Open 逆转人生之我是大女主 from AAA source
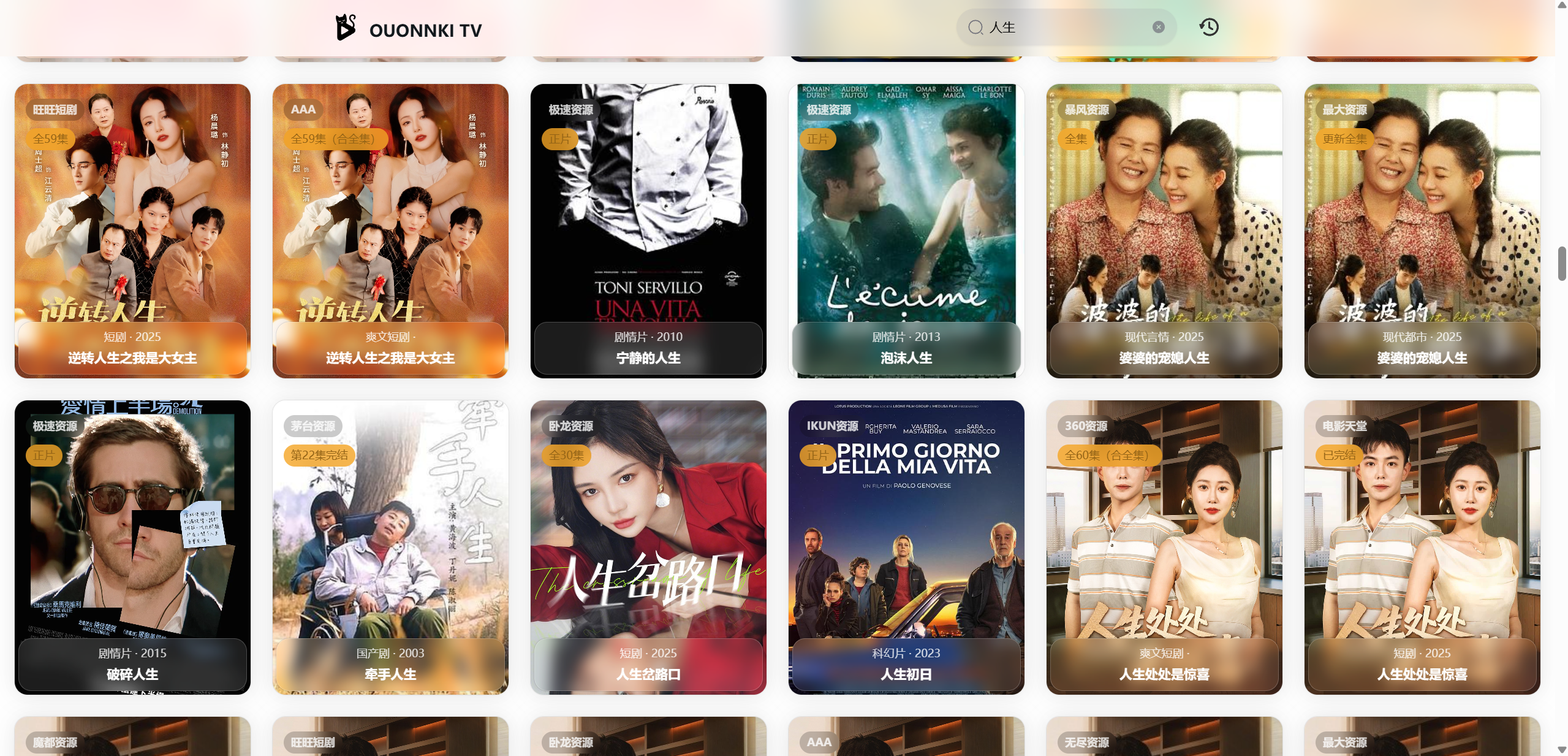Viewport: 1568px width, 756px height. pos(390,231)
